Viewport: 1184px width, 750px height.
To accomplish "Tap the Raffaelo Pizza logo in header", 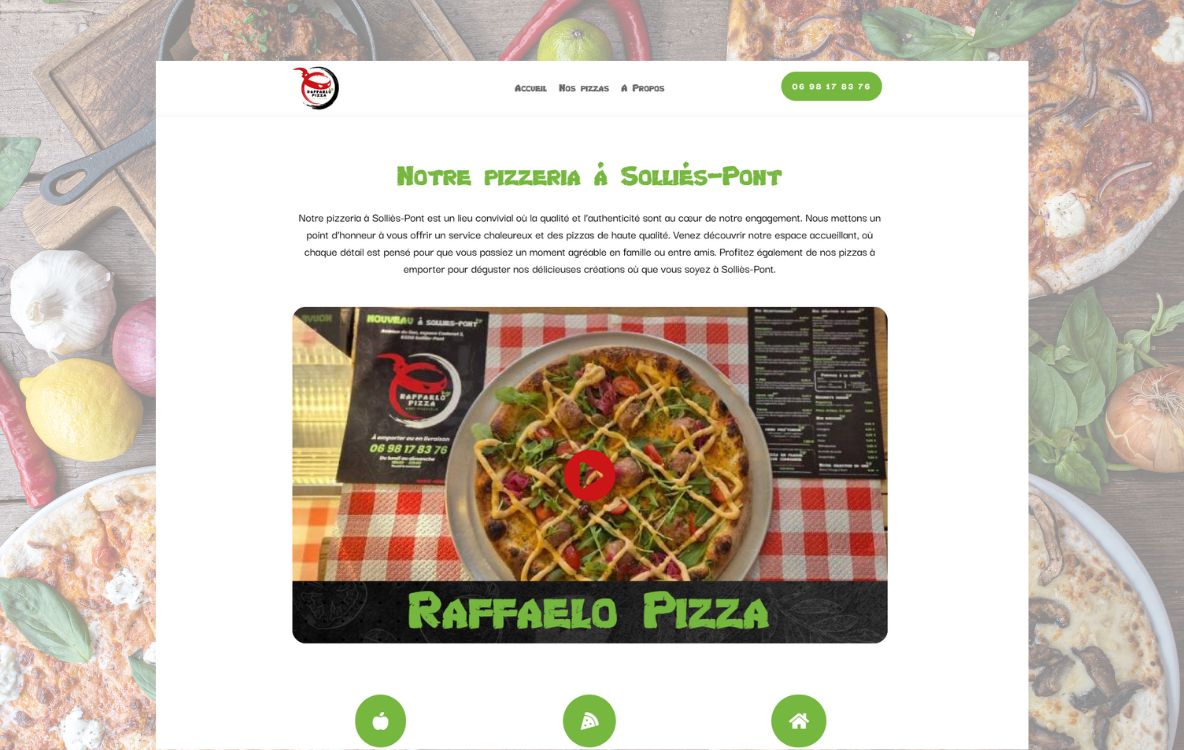I will (x=316, y=88).
